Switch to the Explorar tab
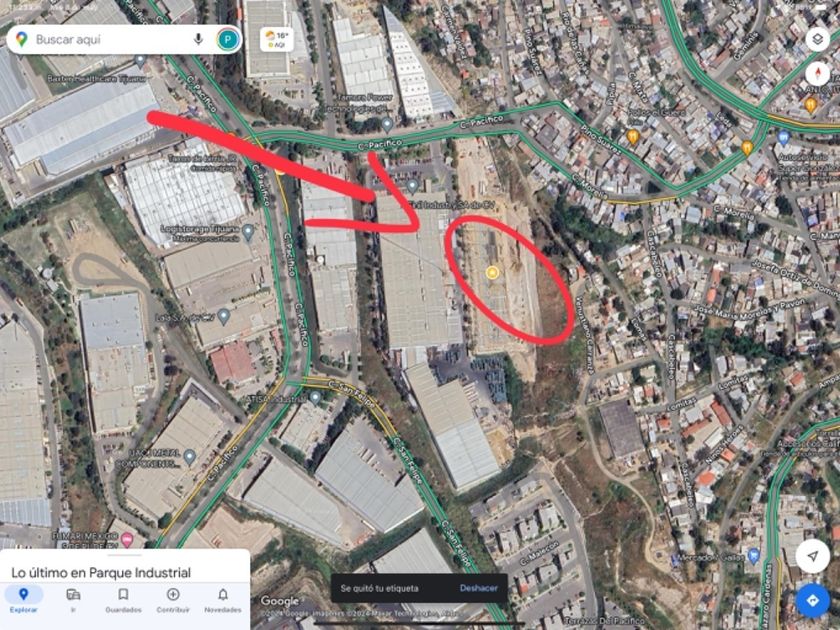840x630 pixels. (x=24, y=599)
